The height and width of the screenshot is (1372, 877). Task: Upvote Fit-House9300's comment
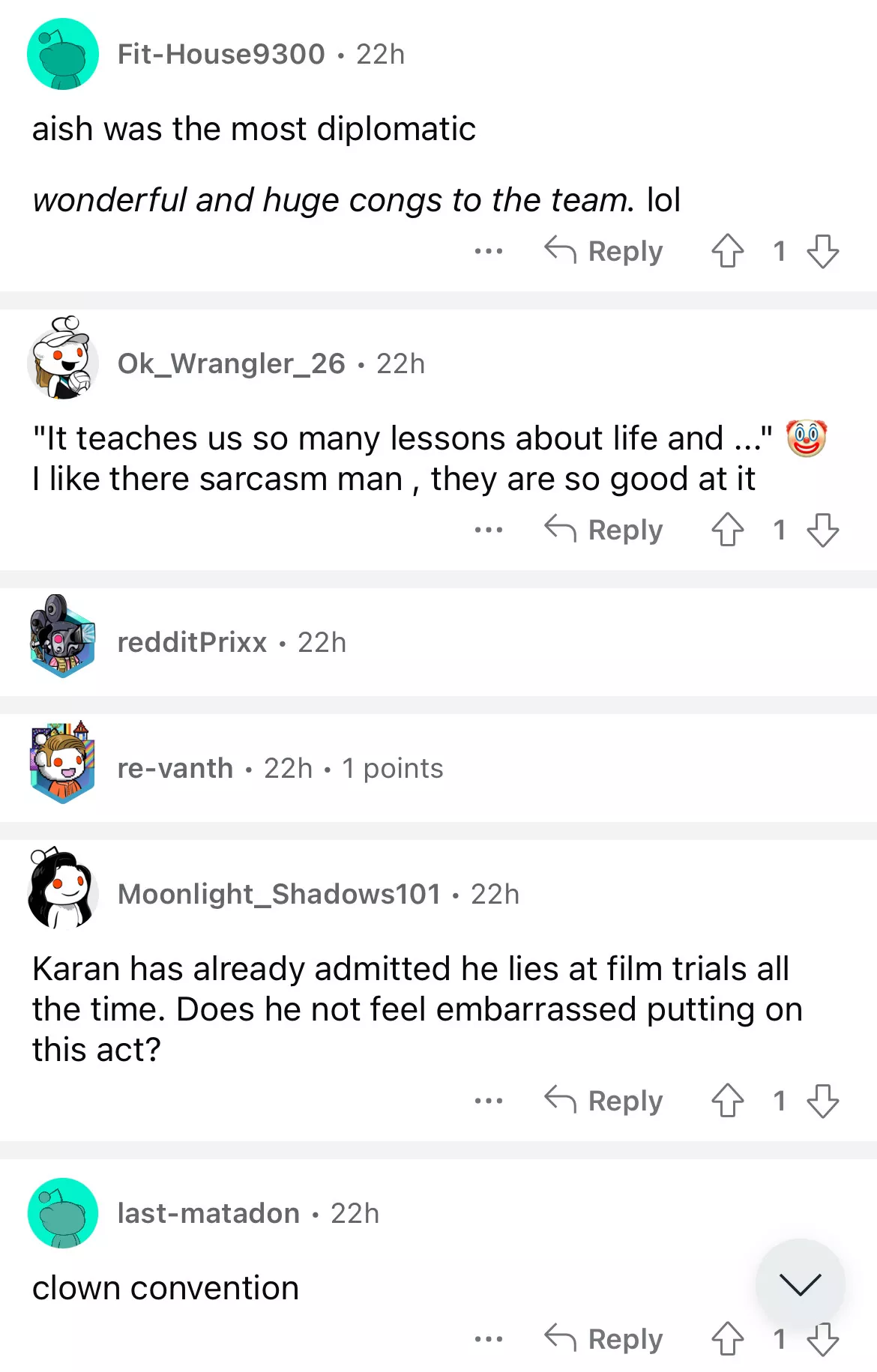[727, 251]
